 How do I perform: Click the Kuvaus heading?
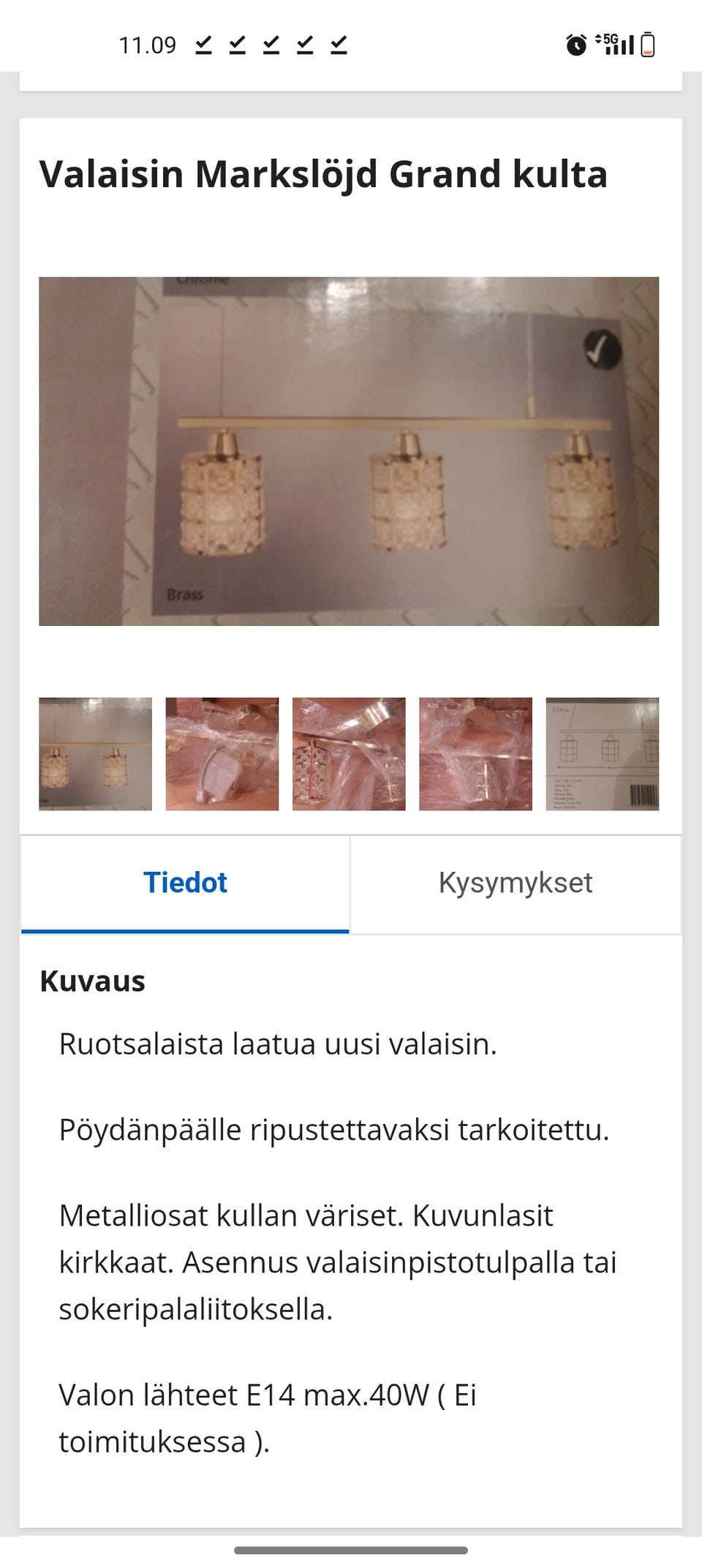coord(94,980)
